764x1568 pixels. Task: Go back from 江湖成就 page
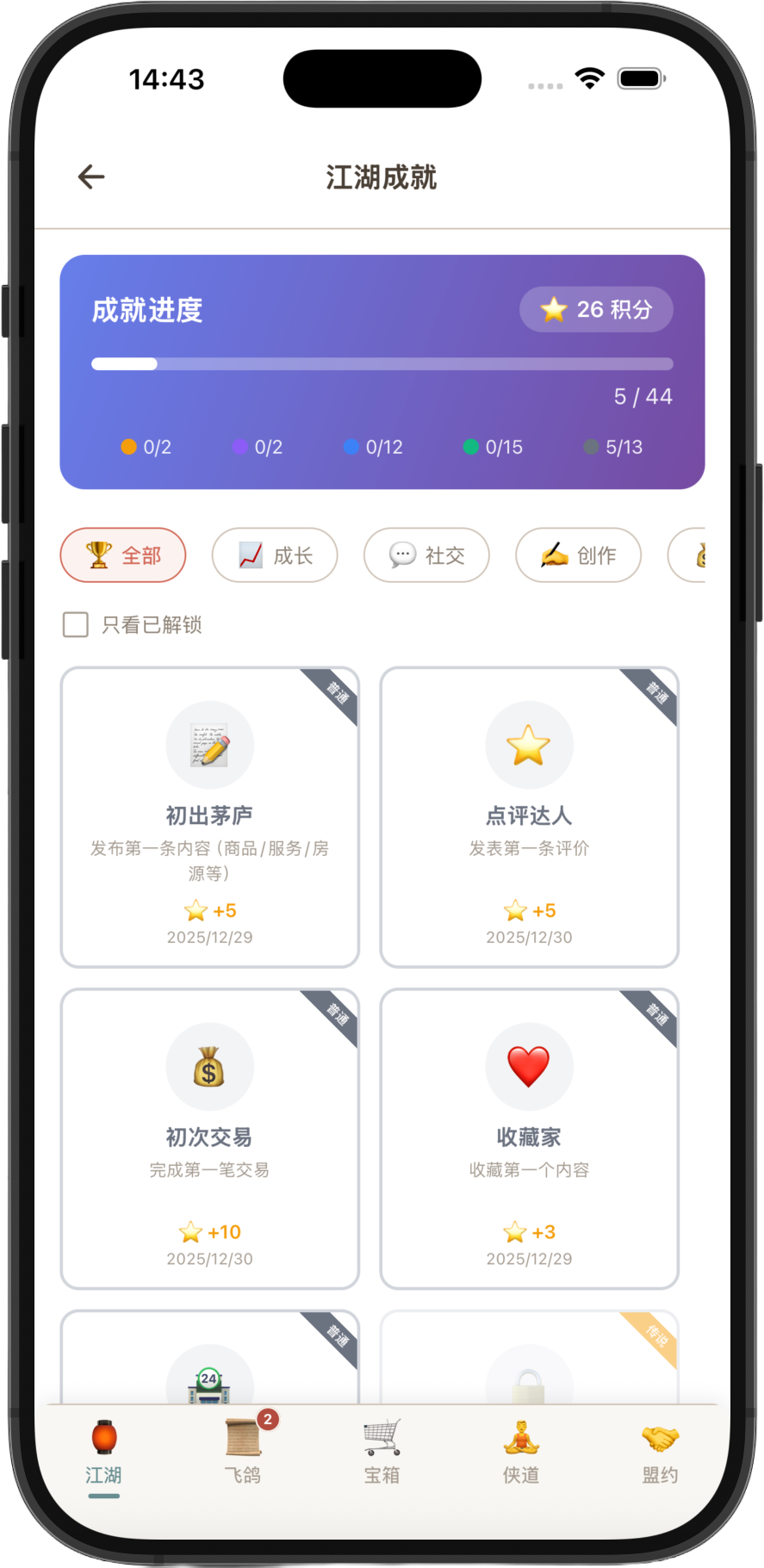click(91, 177)
